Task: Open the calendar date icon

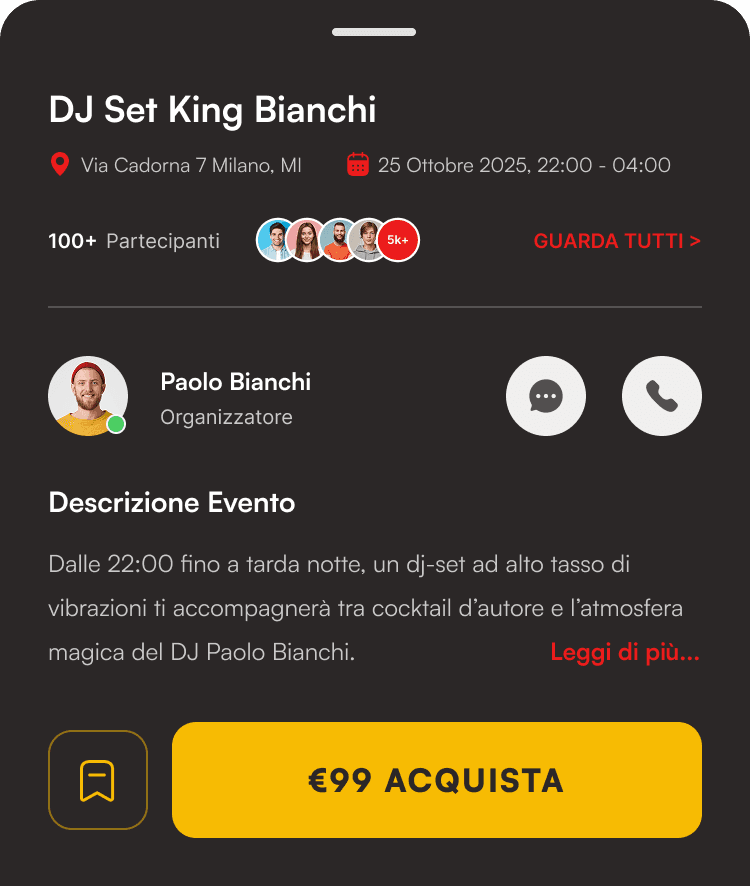Action: [x=359, y=164]
